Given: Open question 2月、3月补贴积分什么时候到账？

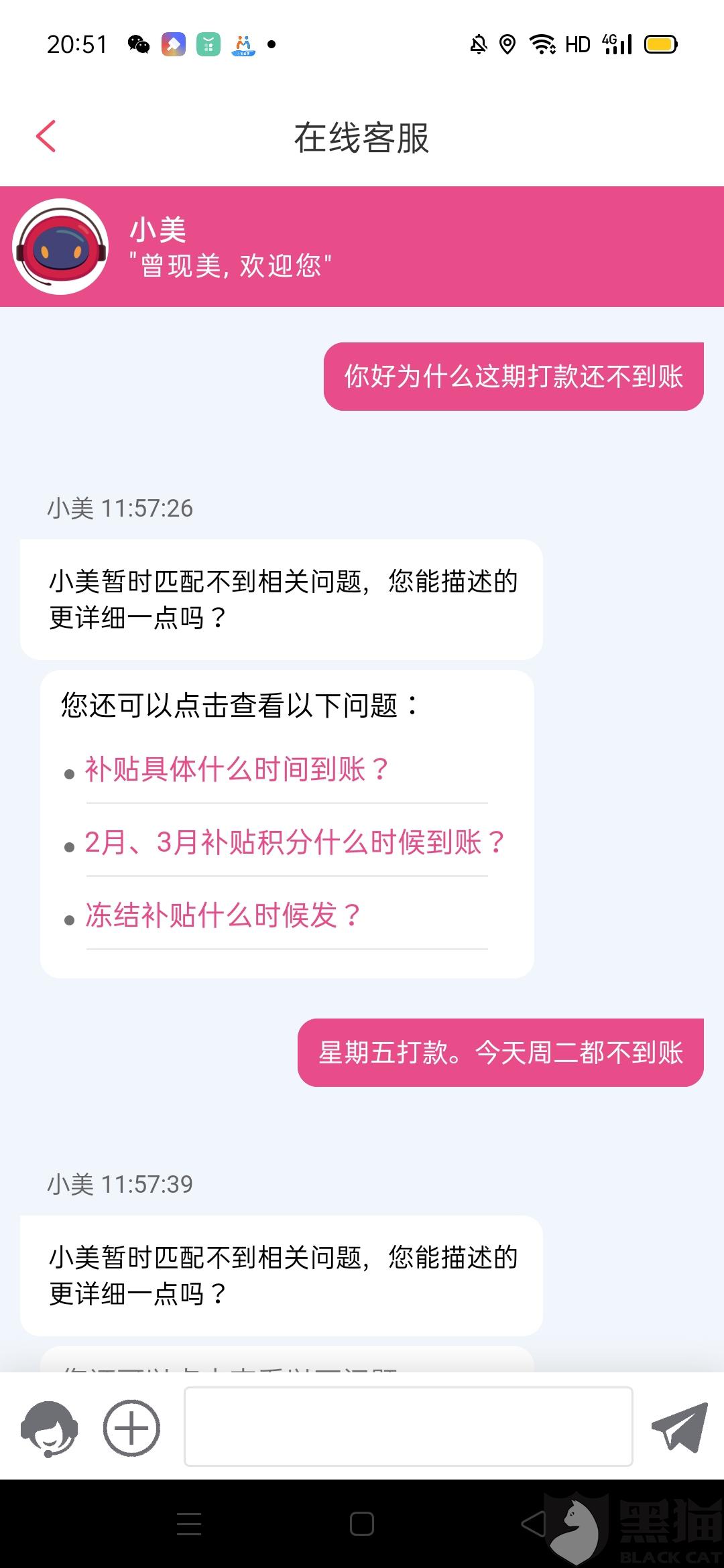Looking at the screenshot, I should [x=295, y=842].
